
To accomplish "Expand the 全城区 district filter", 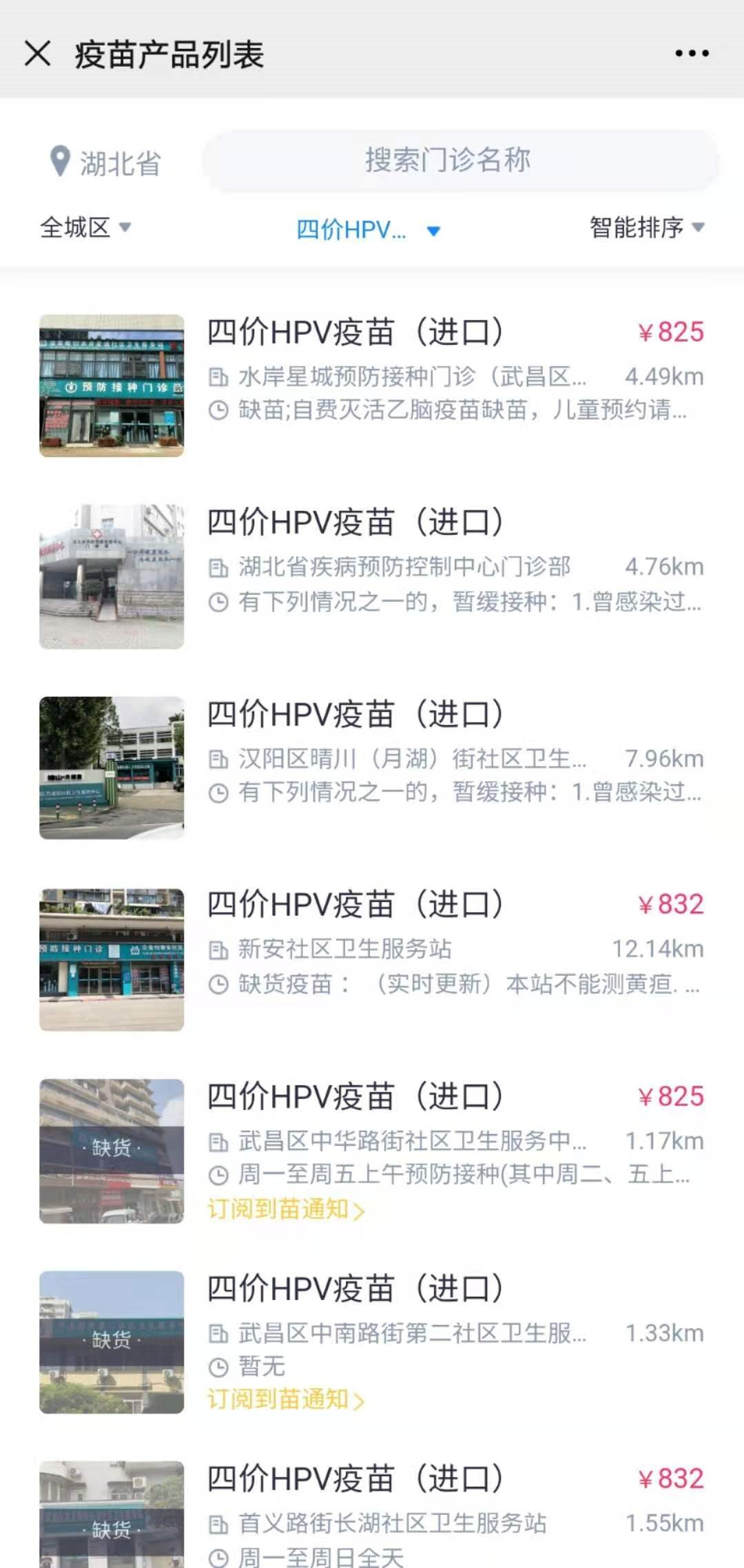I will click(85, 227).
